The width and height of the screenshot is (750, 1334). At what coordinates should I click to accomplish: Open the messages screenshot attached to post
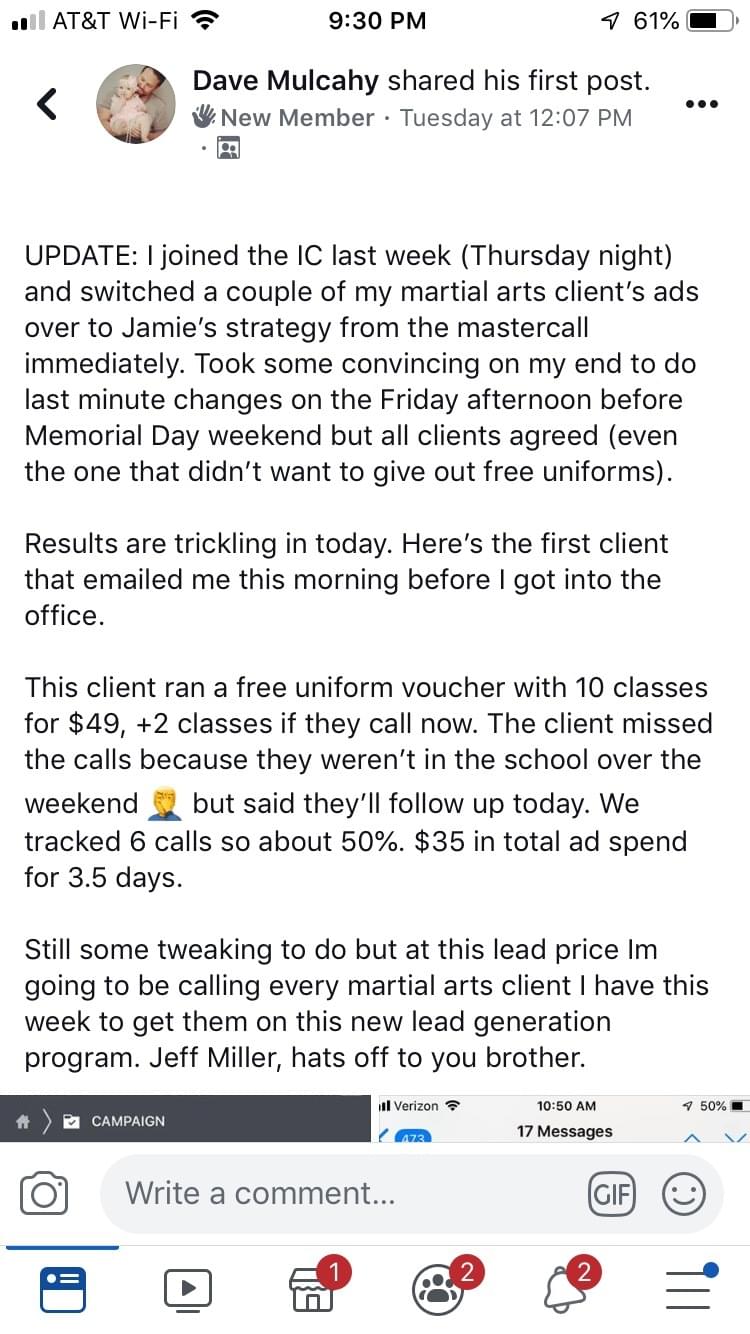563,1118
